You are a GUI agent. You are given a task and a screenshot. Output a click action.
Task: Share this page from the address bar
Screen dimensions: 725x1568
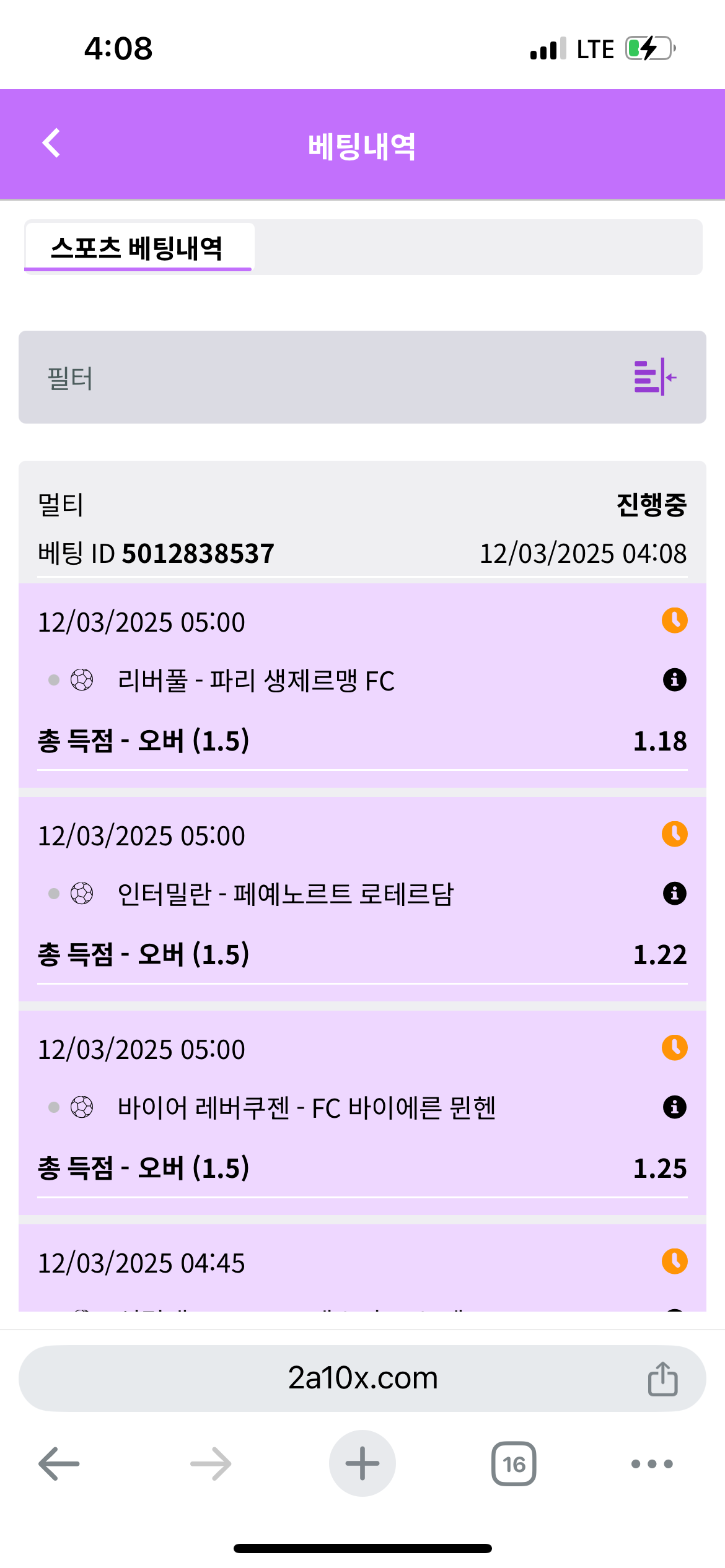(x=662, y=1379)
